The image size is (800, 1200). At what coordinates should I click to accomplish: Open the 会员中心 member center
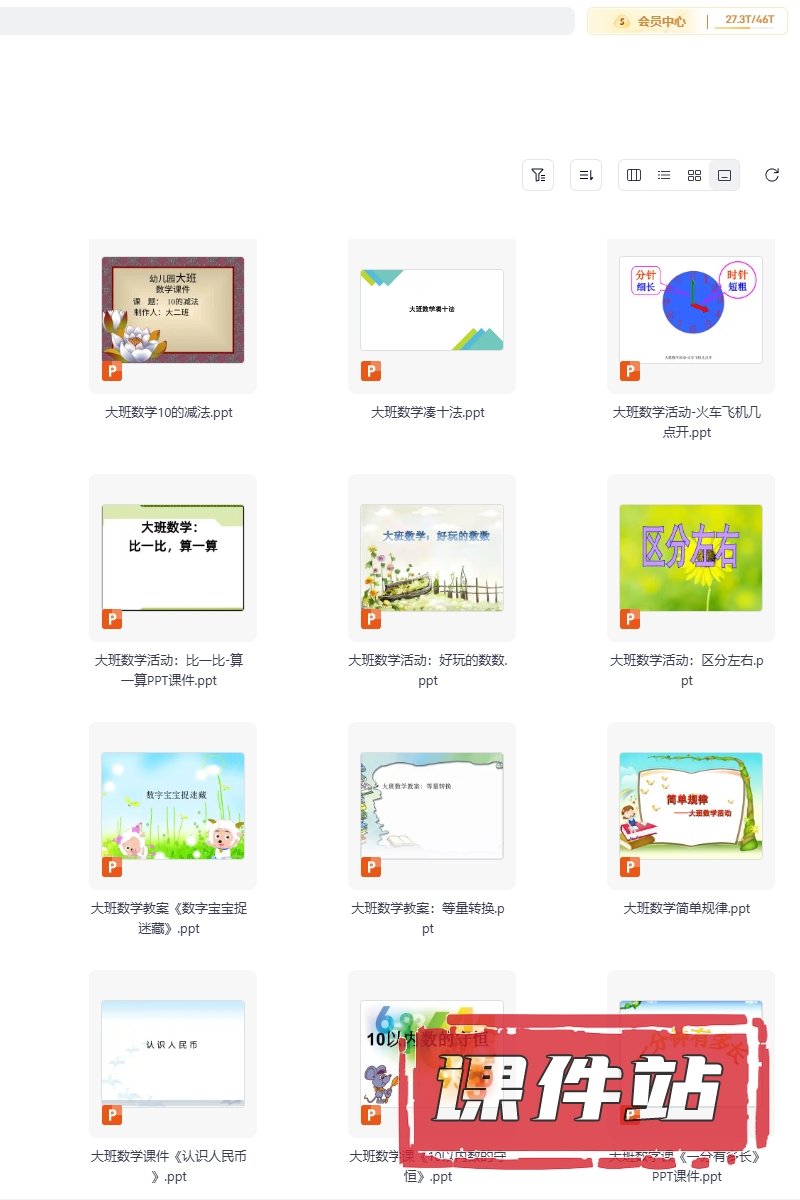(652, 21)
